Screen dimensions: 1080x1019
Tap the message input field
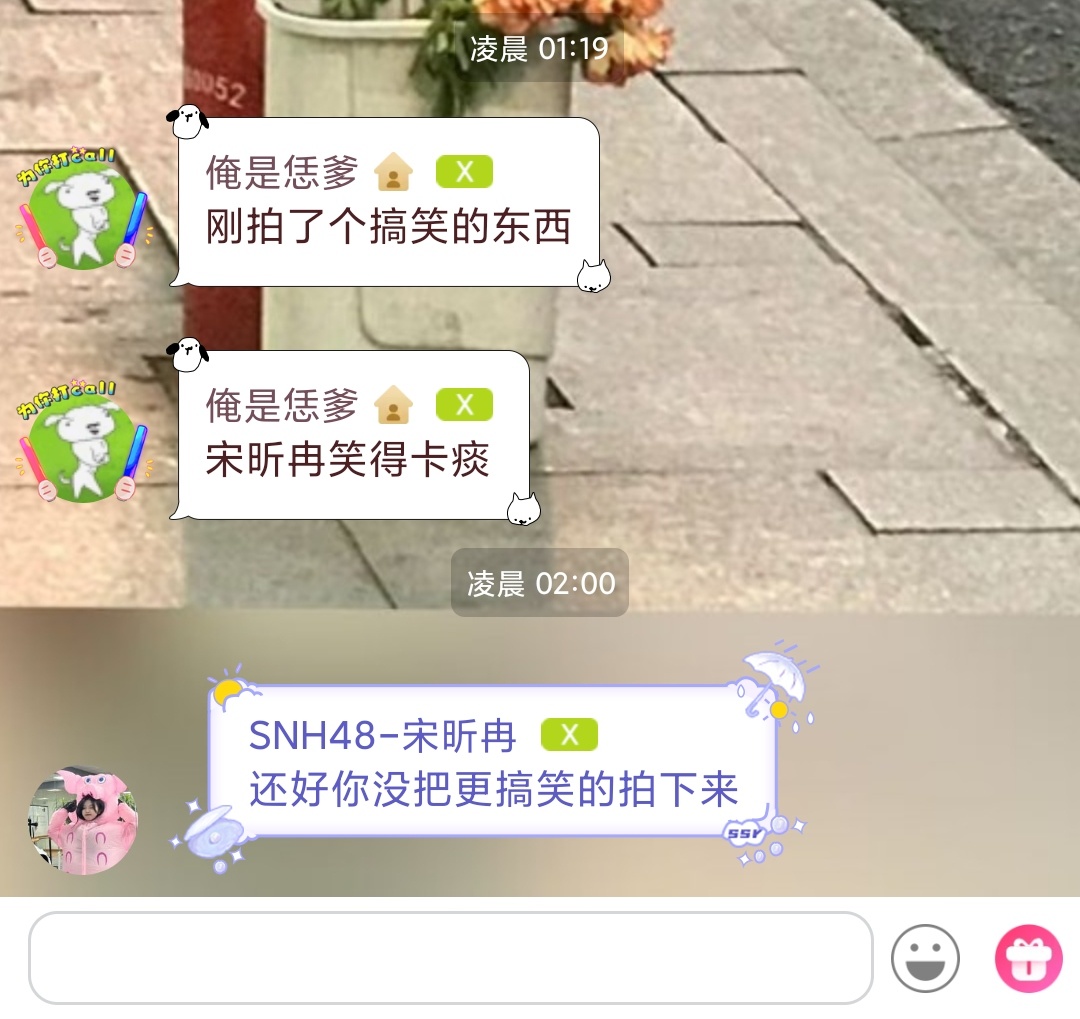coord(450,957)
